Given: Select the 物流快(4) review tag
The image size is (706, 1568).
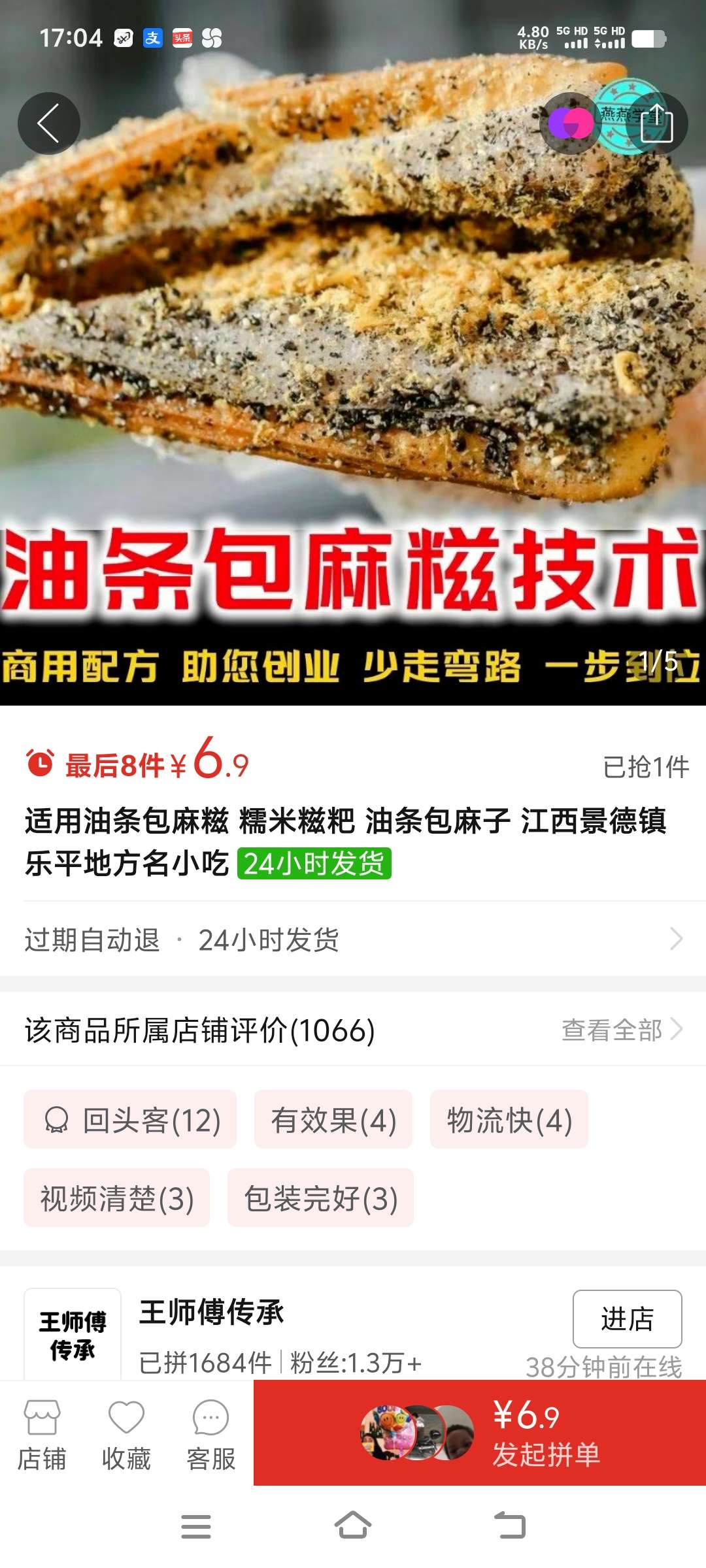Looking at the screenshot, I should click(x=509, y=1120).
